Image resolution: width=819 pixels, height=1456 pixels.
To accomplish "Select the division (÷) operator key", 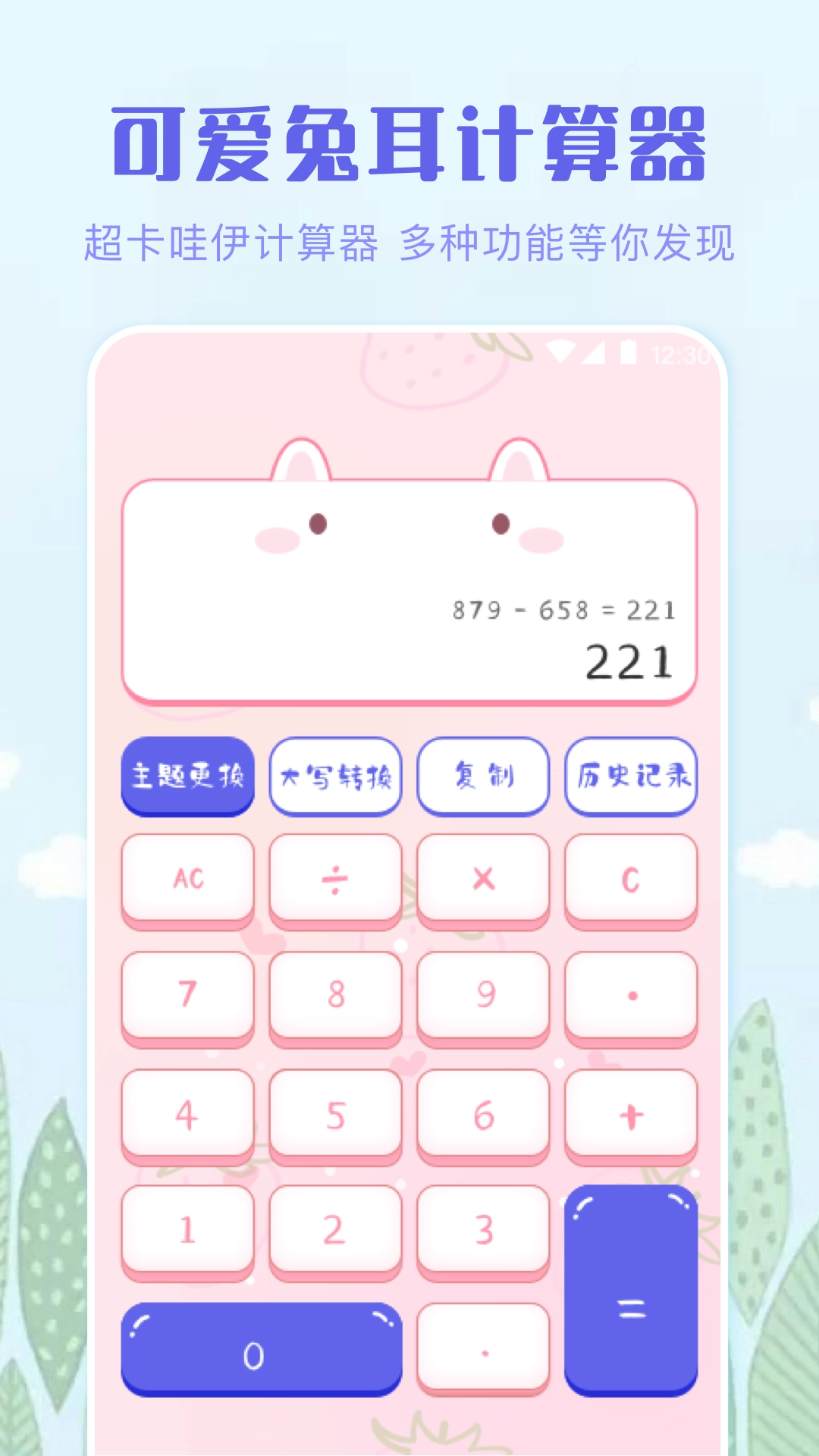I will click(x=336, y=878).
